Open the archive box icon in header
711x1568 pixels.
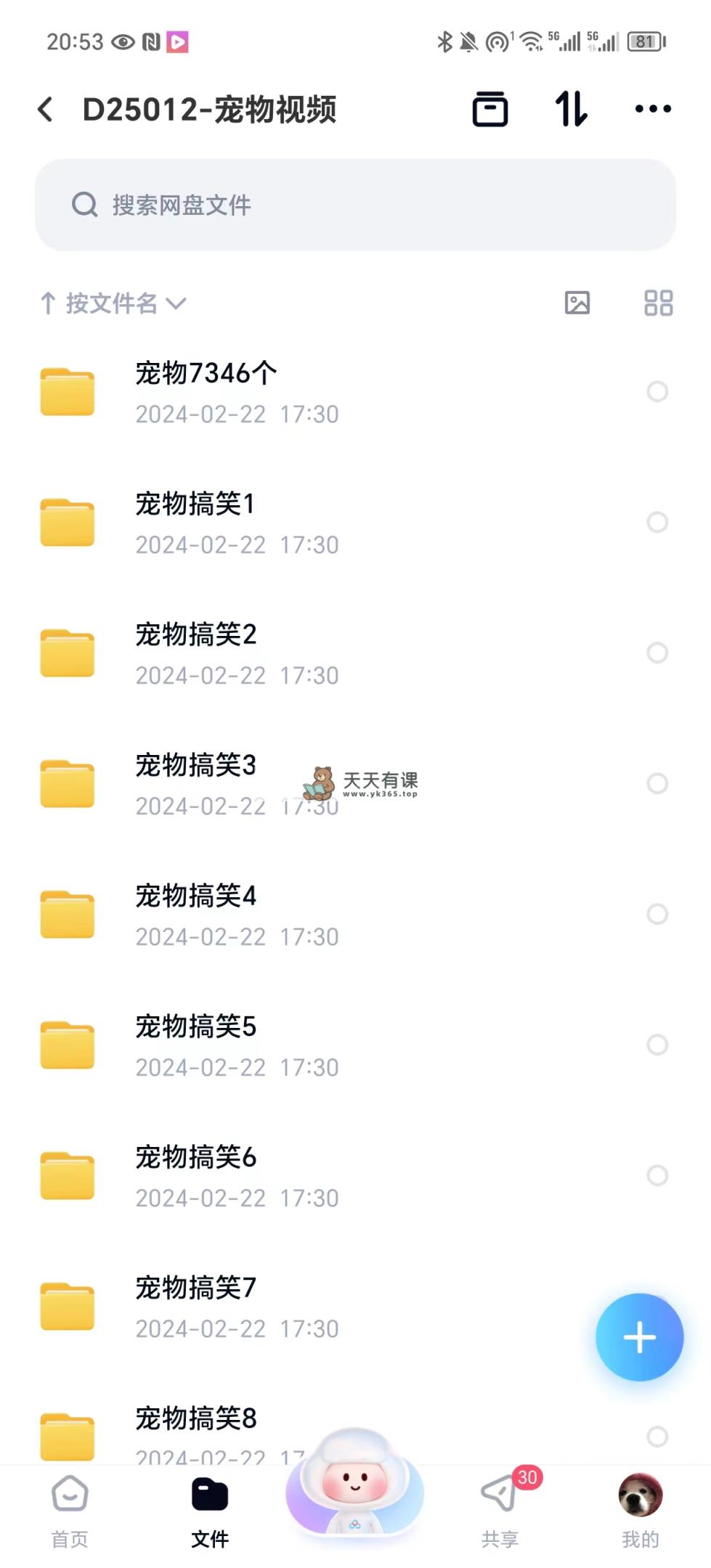490,110
